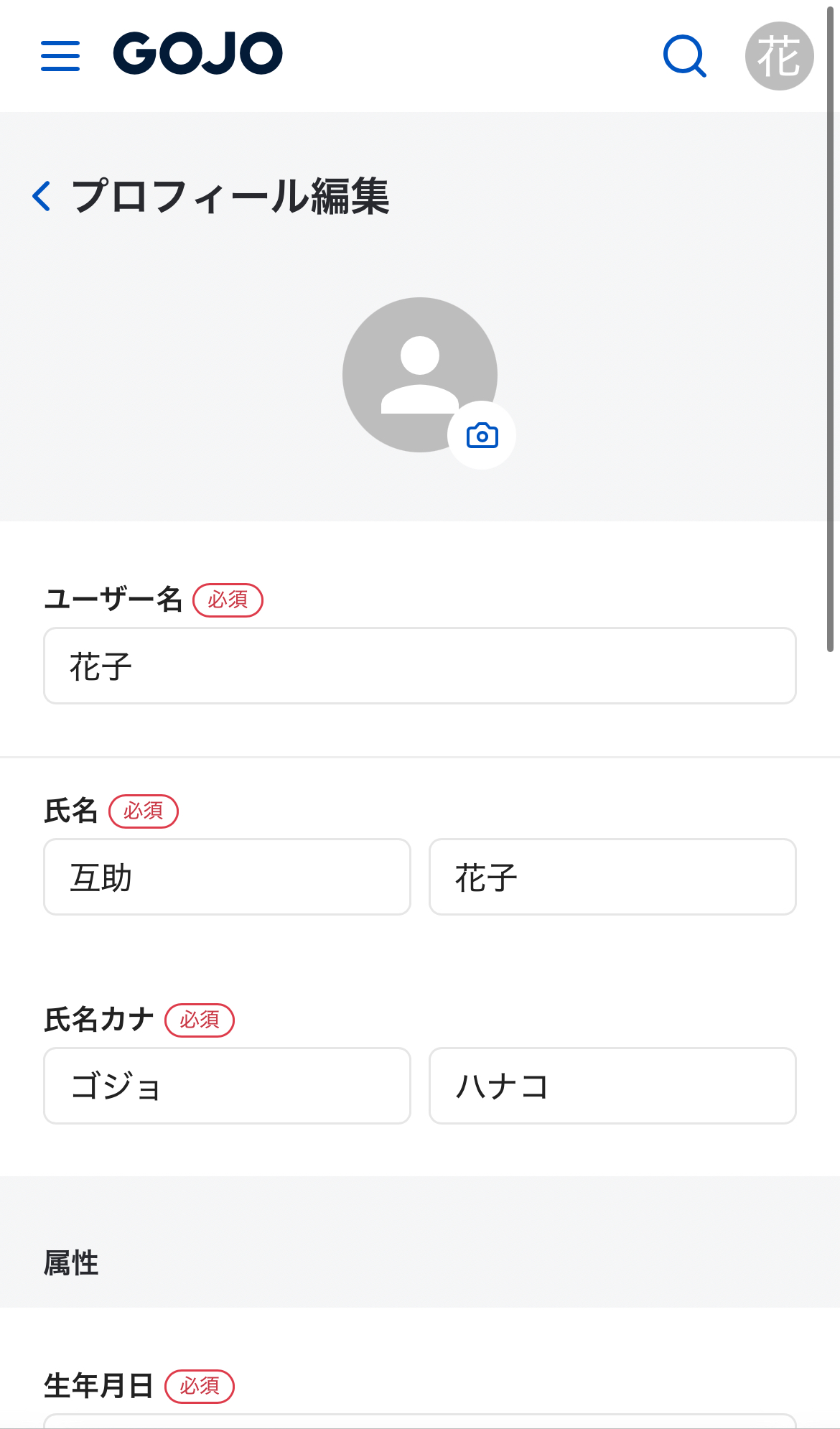Tap the GOJO logo
The width and height of the screenshot is (840, 1429).
click(198, 54)
